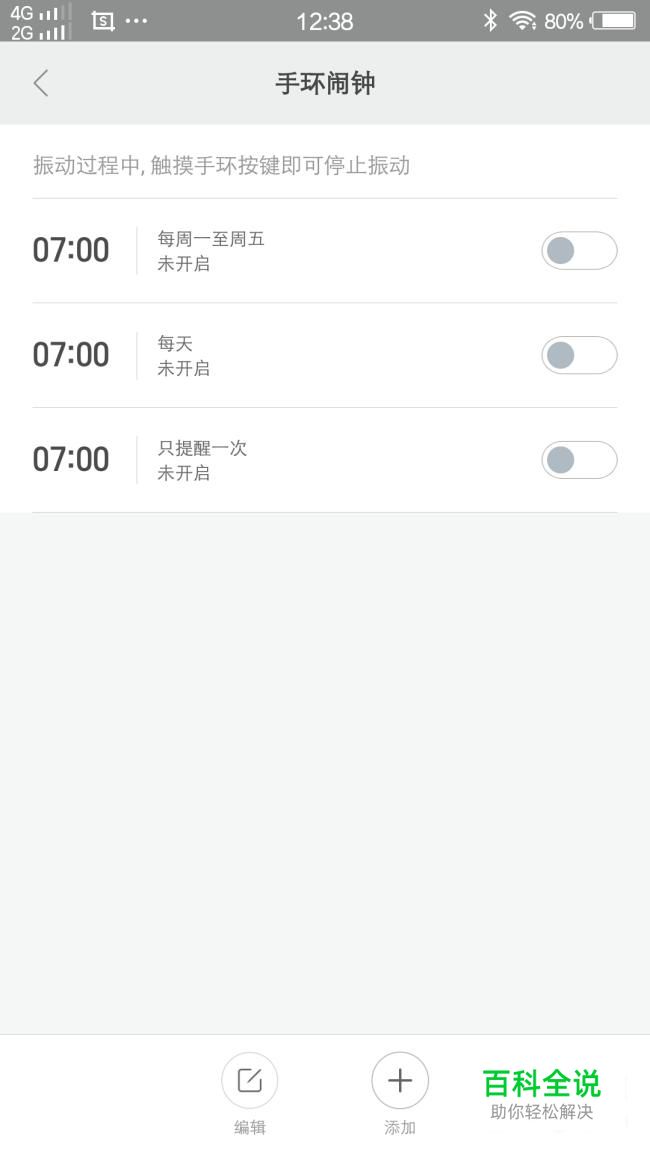Enable the 每周一至周五 07:00 alarm switch
The width and height of the screenshot is (650, 1155).
(x=579, y=250)
